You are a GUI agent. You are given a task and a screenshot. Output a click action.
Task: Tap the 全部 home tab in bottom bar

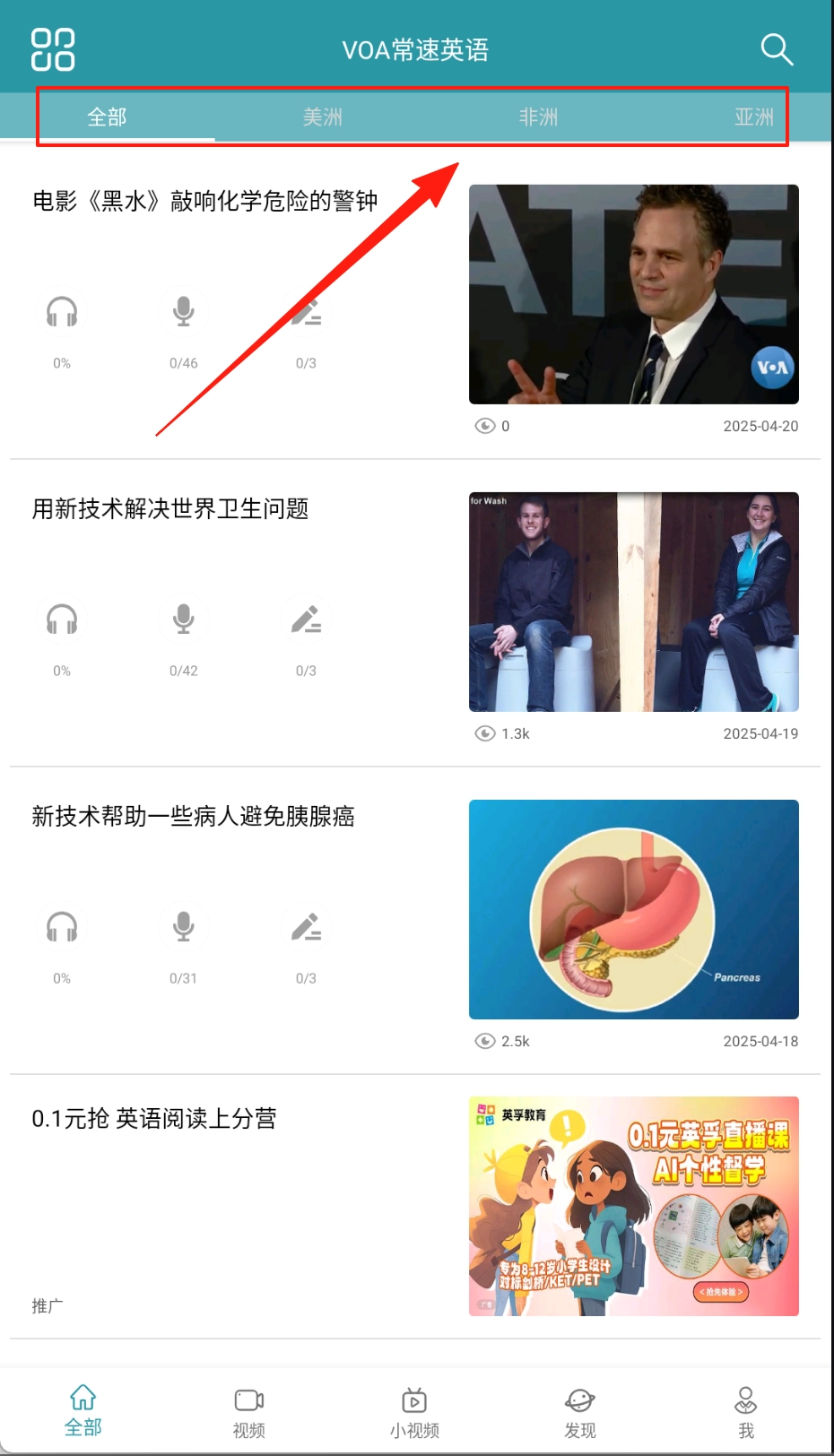tap(83, 1411)
